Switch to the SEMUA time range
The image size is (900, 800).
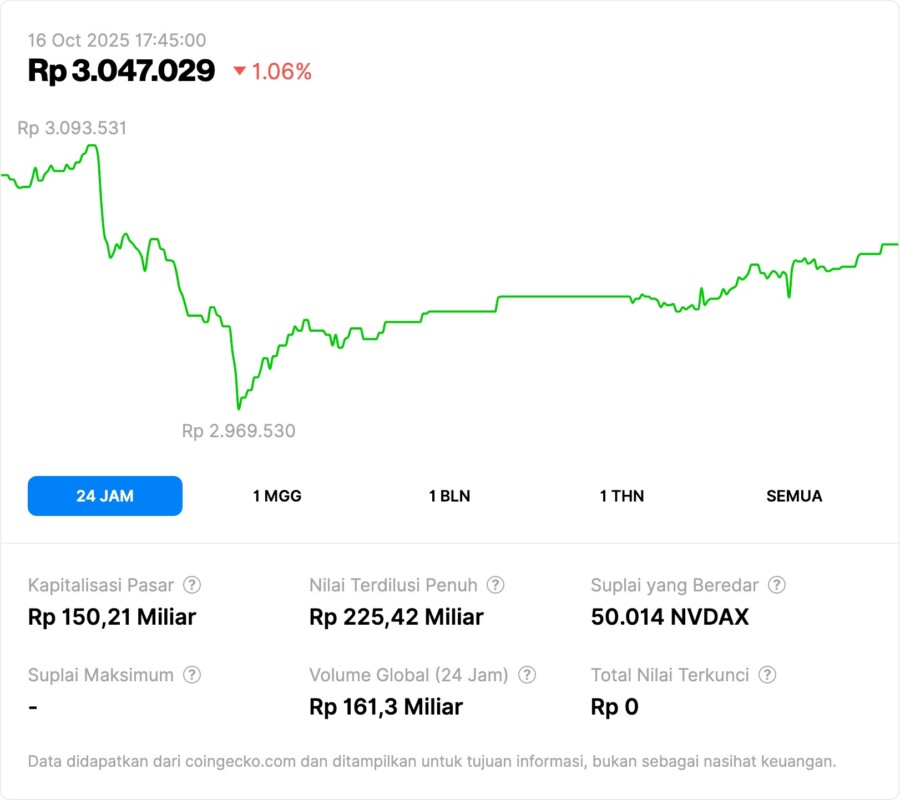(x=794, y=496)
